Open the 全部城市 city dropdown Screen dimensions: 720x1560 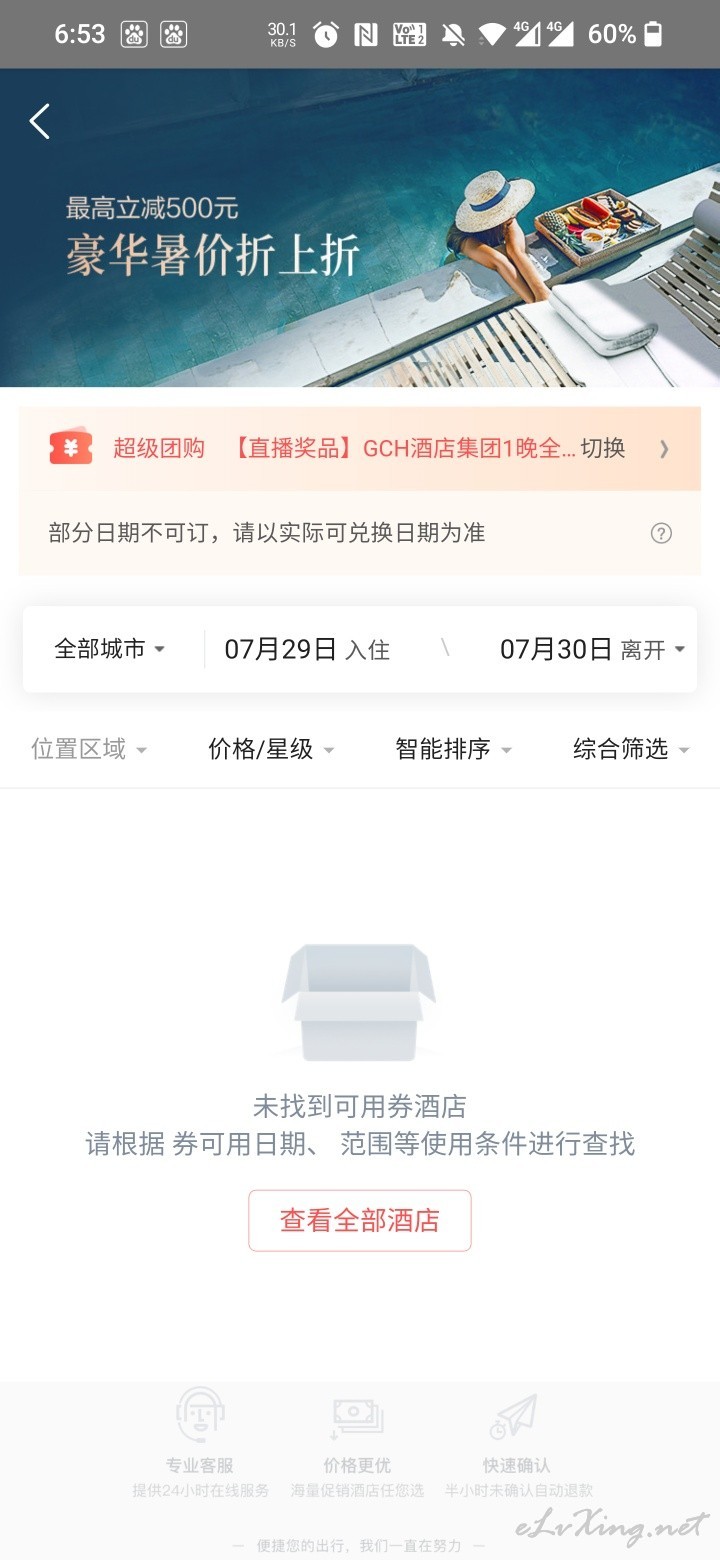(x=109, y=649)
